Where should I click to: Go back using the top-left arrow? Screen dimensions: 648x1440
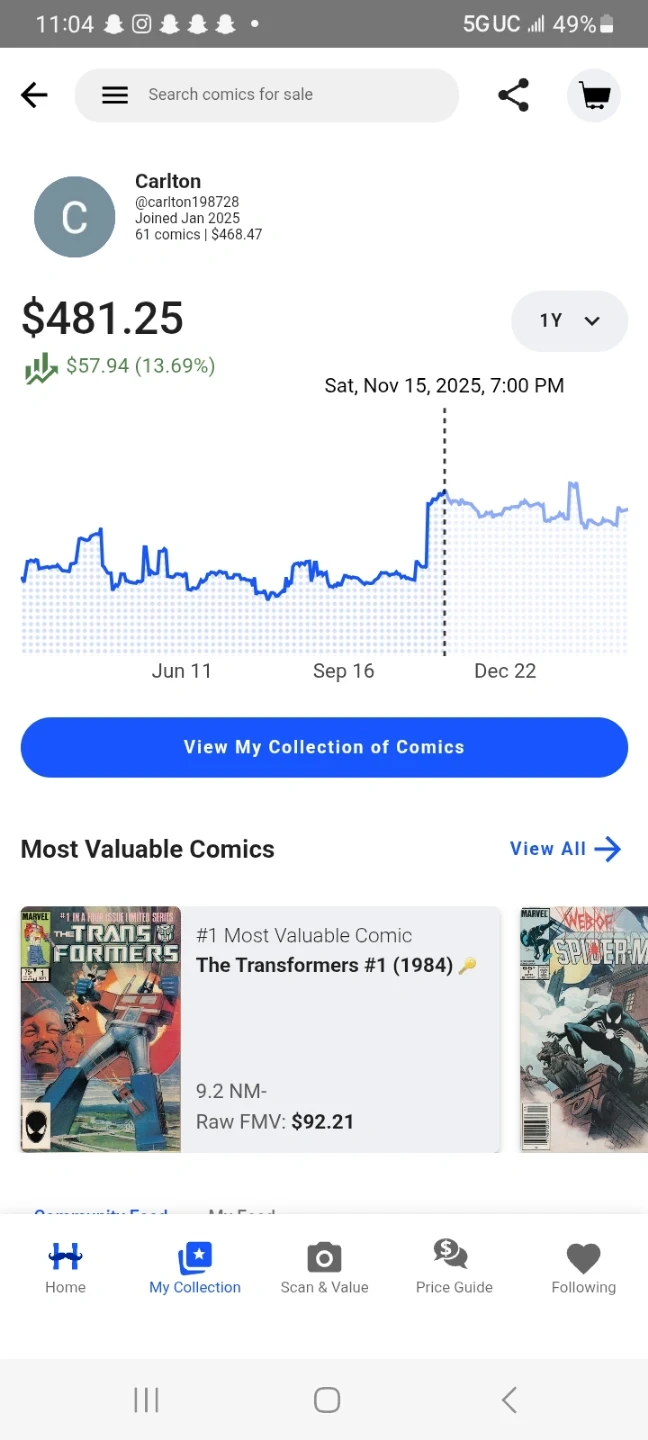pyautogui.click(x=34, y=95)
